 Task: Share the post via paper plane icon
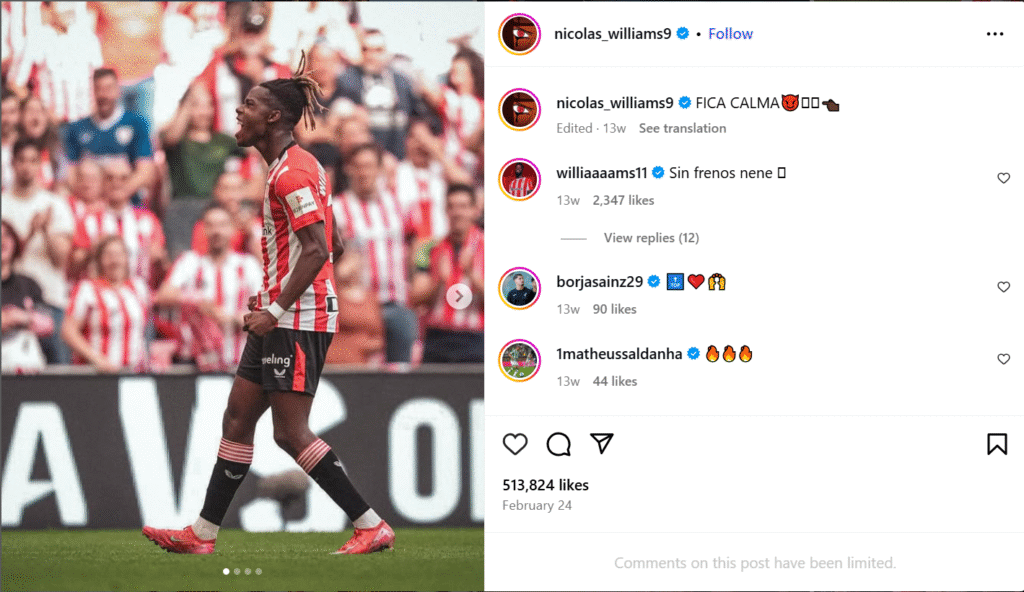(601, 444)
